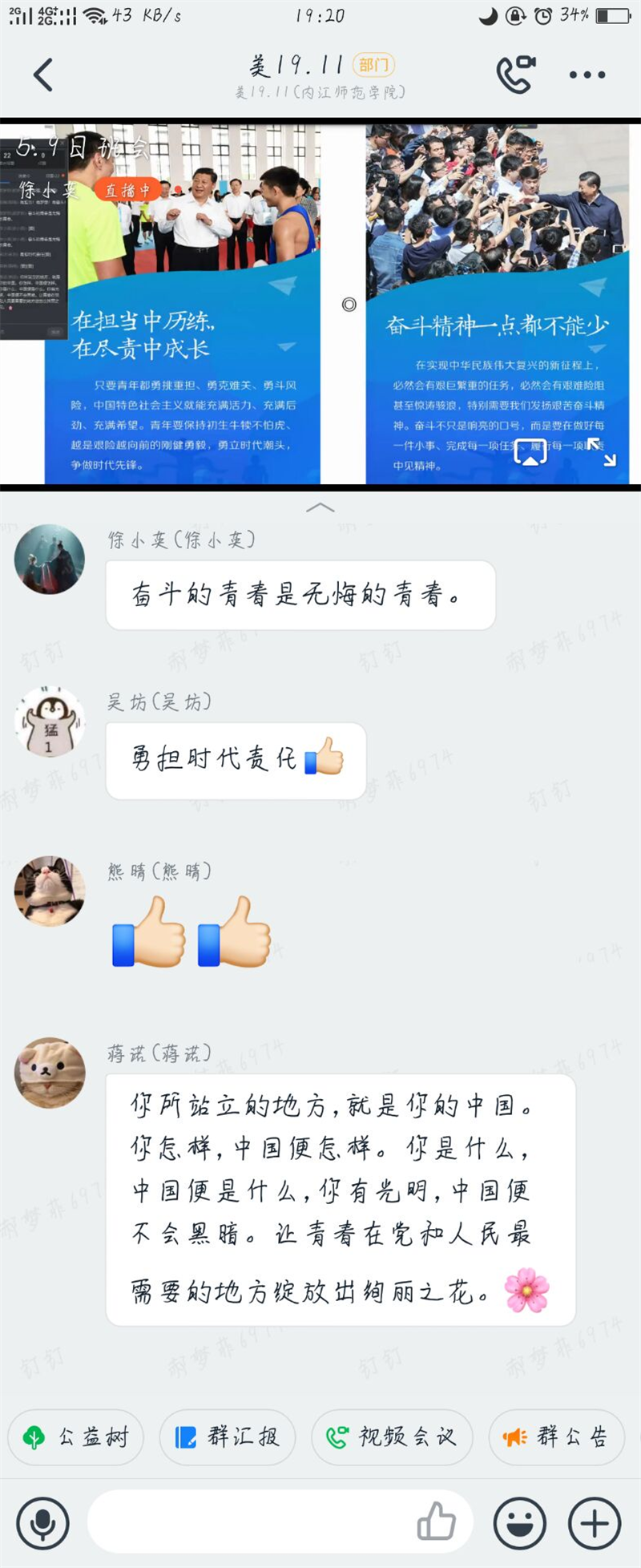641x1568 pixels.
Task: Send a quick thumbs-up reaction
Action: (437, 1522)
